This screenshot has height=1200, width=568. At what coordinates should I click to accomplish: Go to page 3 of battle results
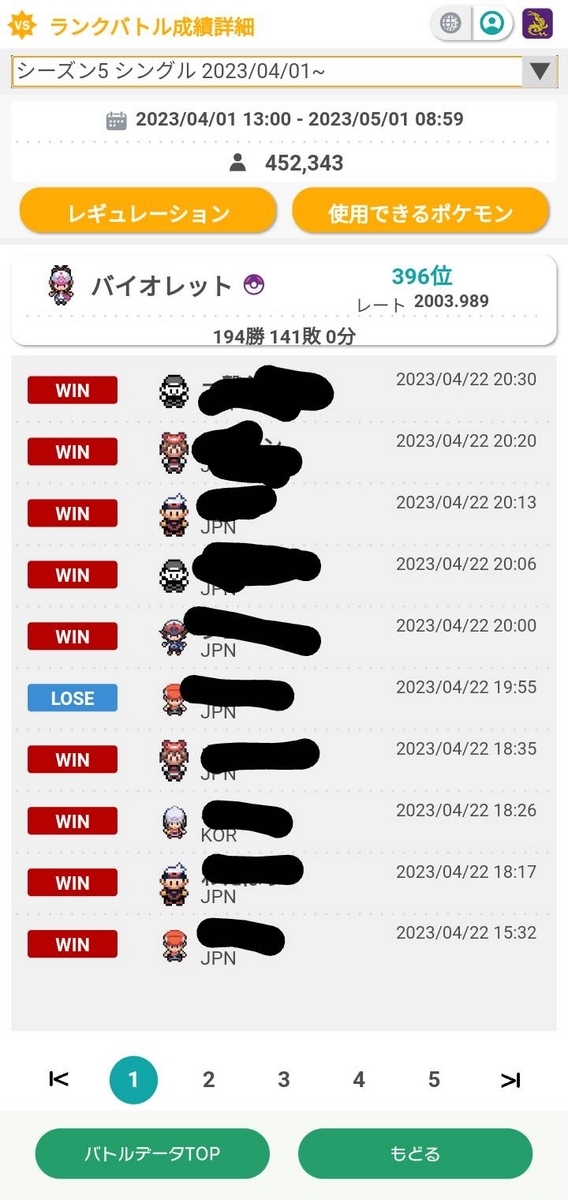284,1079
